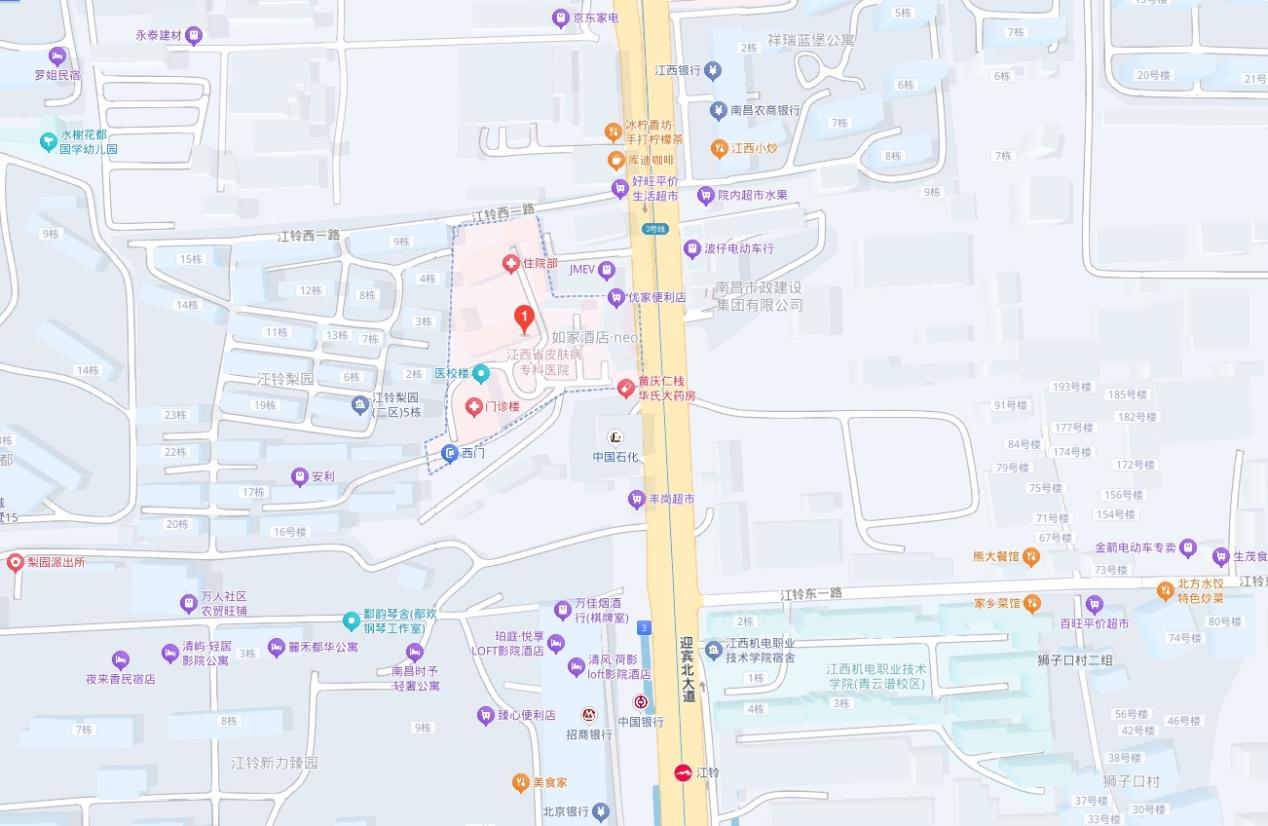This screenshot has width=1268, height=826.
Task: Tap the 京东家电 store marker
Action: click(561, 17)
